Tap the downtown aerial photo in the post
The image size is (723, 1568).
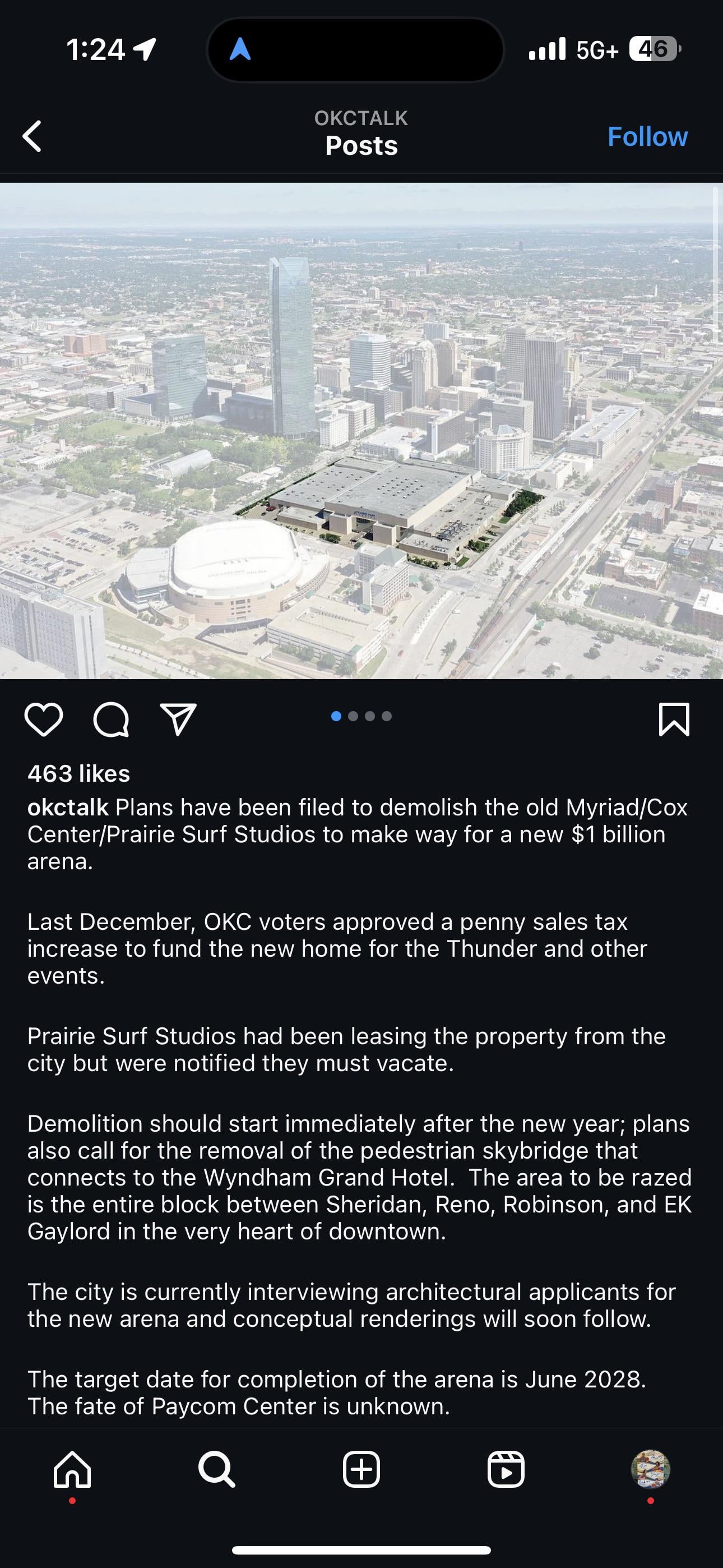tap(361, 431)
